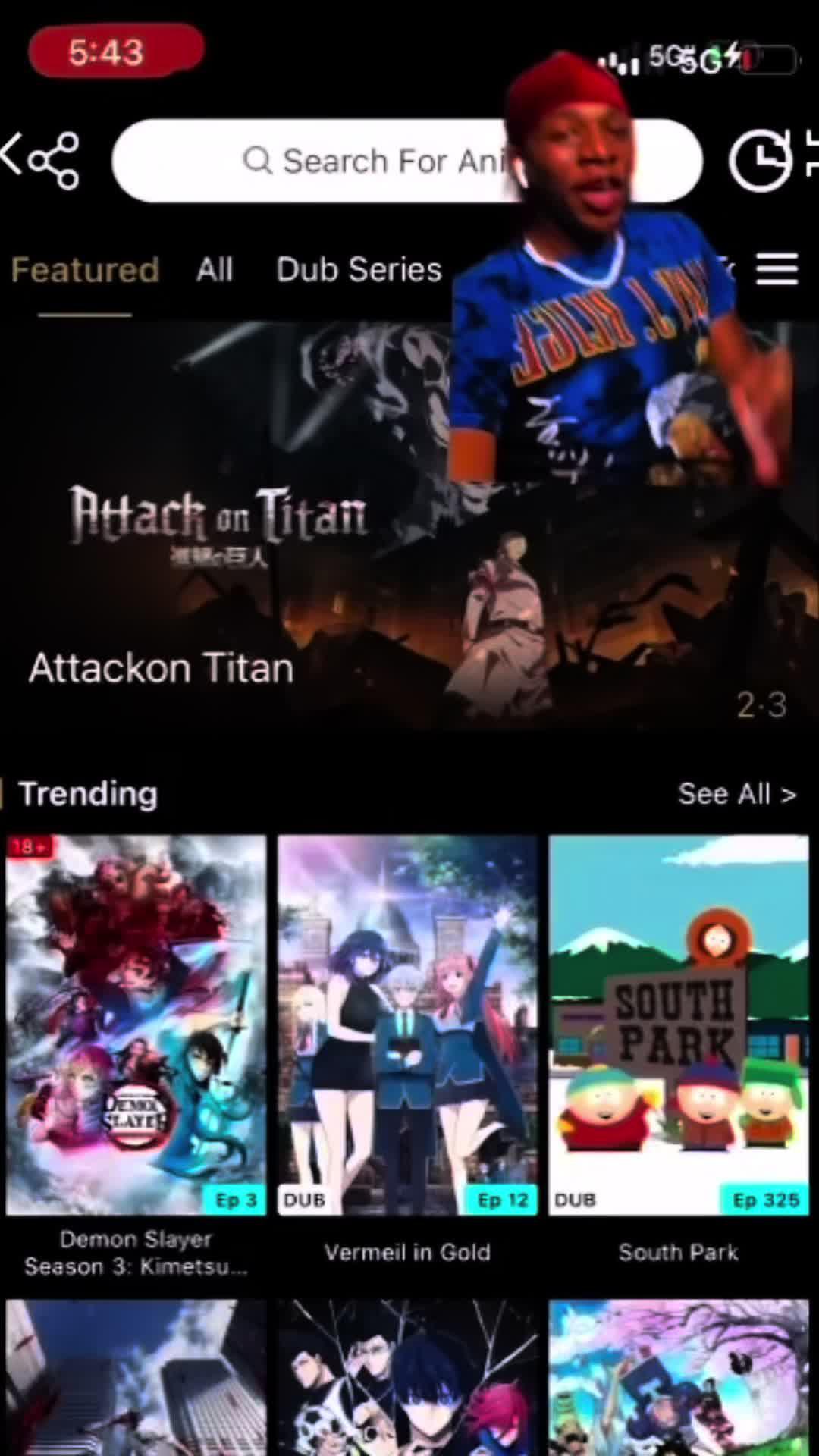This screenshot has height=1456, width=819.
Task: Switch to the Featured tab
Action: [85, 270]
